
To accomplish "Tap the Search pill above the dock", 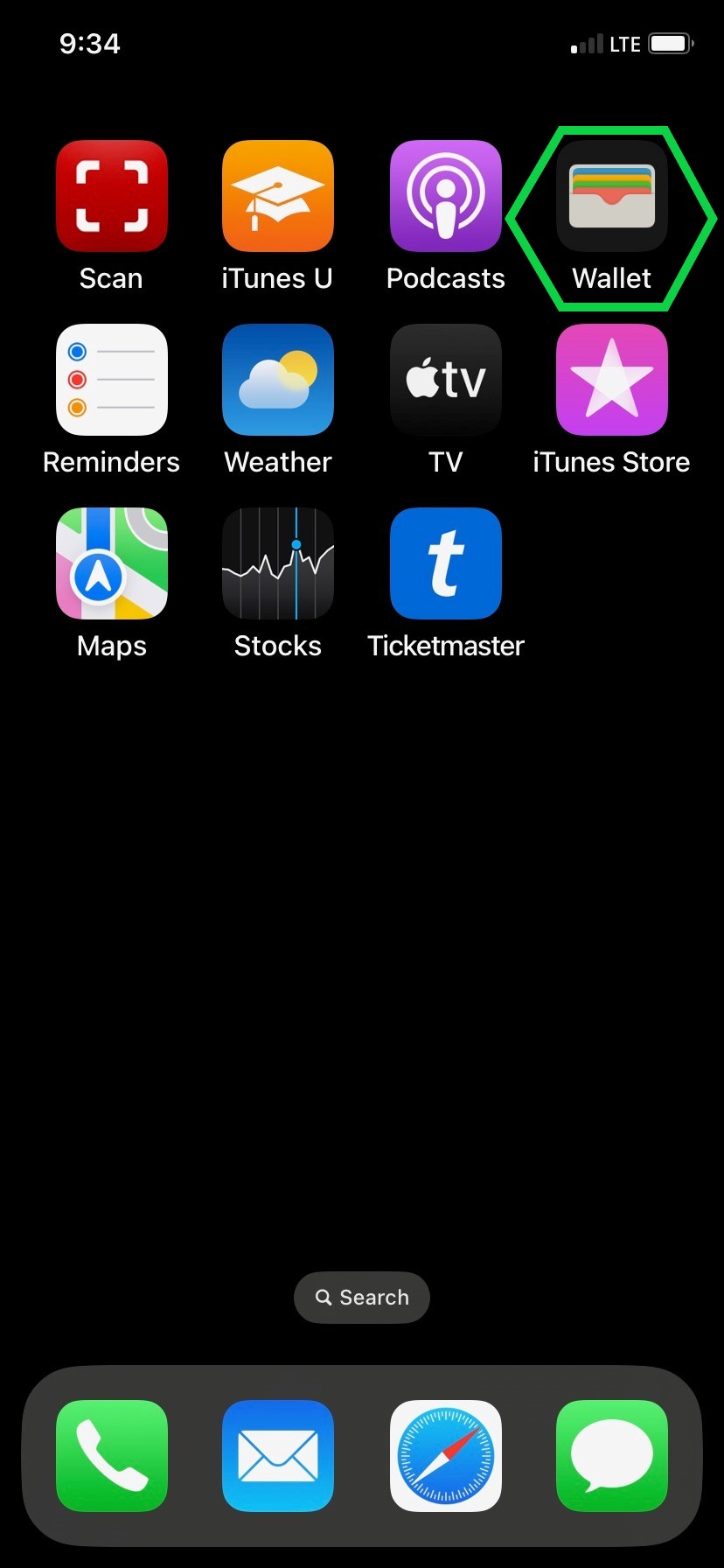I will click(362, 1297).
